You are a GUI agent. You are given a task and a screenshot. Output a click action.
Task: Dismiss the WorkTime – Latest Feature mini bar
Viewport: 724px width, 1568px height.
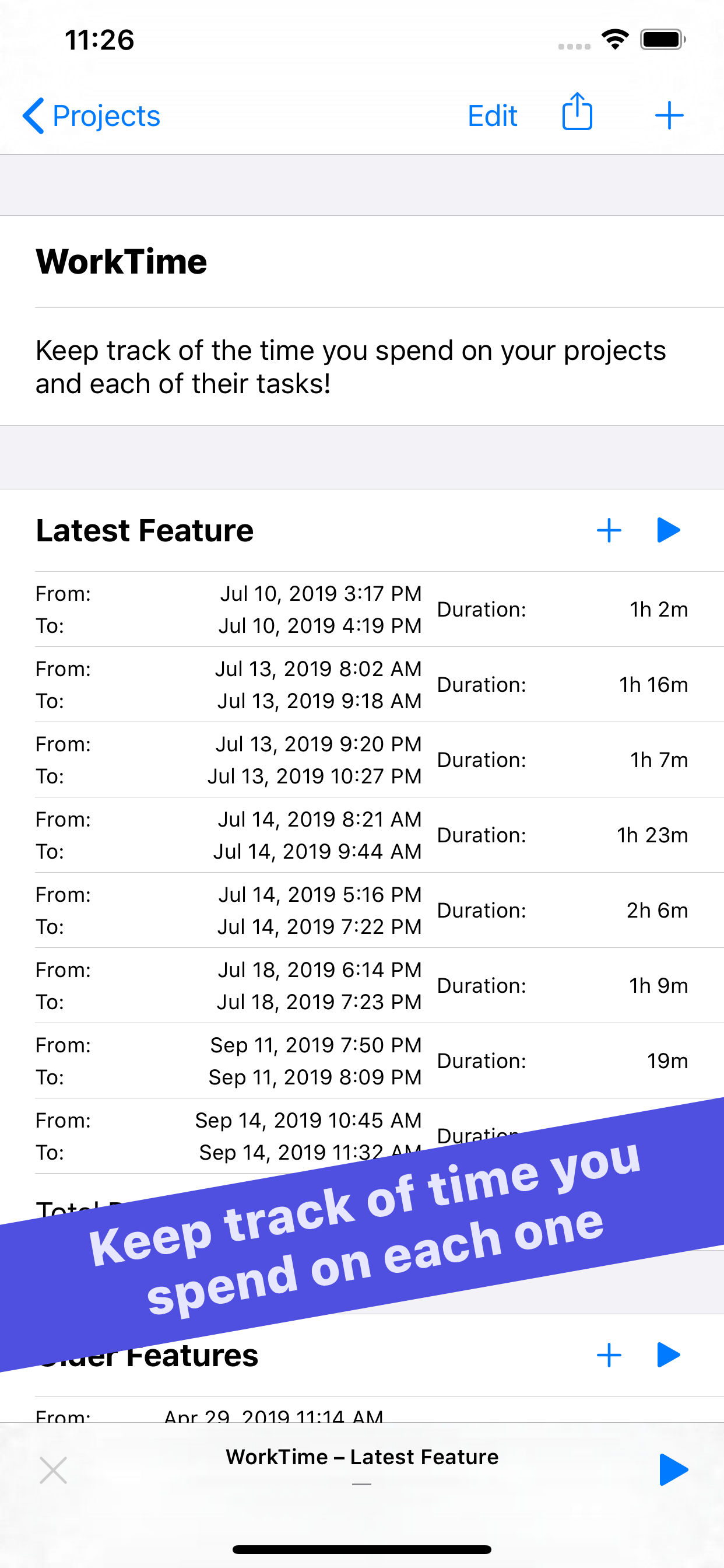(x=54, y=1469)
